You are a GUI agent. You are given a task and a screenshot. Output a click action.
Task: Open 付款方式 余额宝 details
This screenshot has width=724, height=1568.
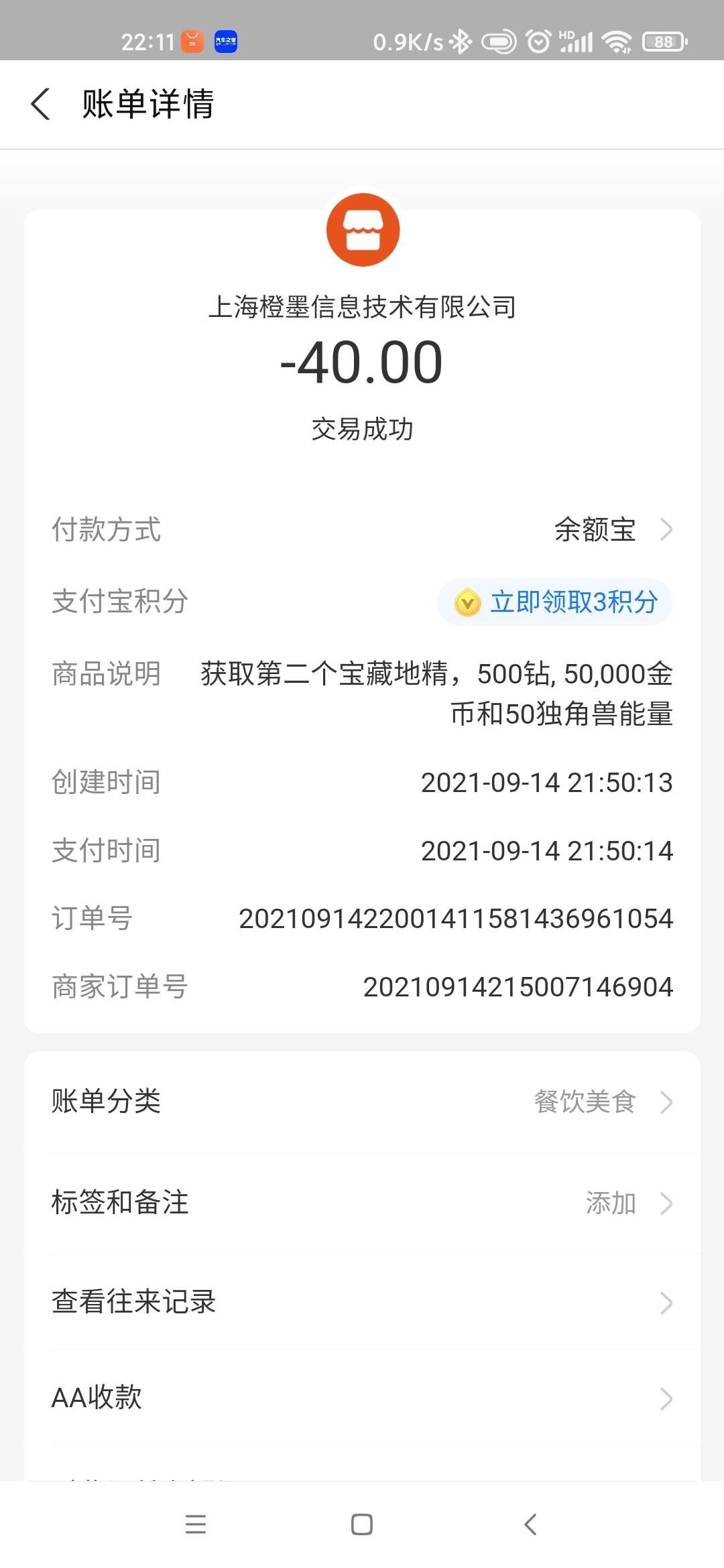click(x=362, y=530)
